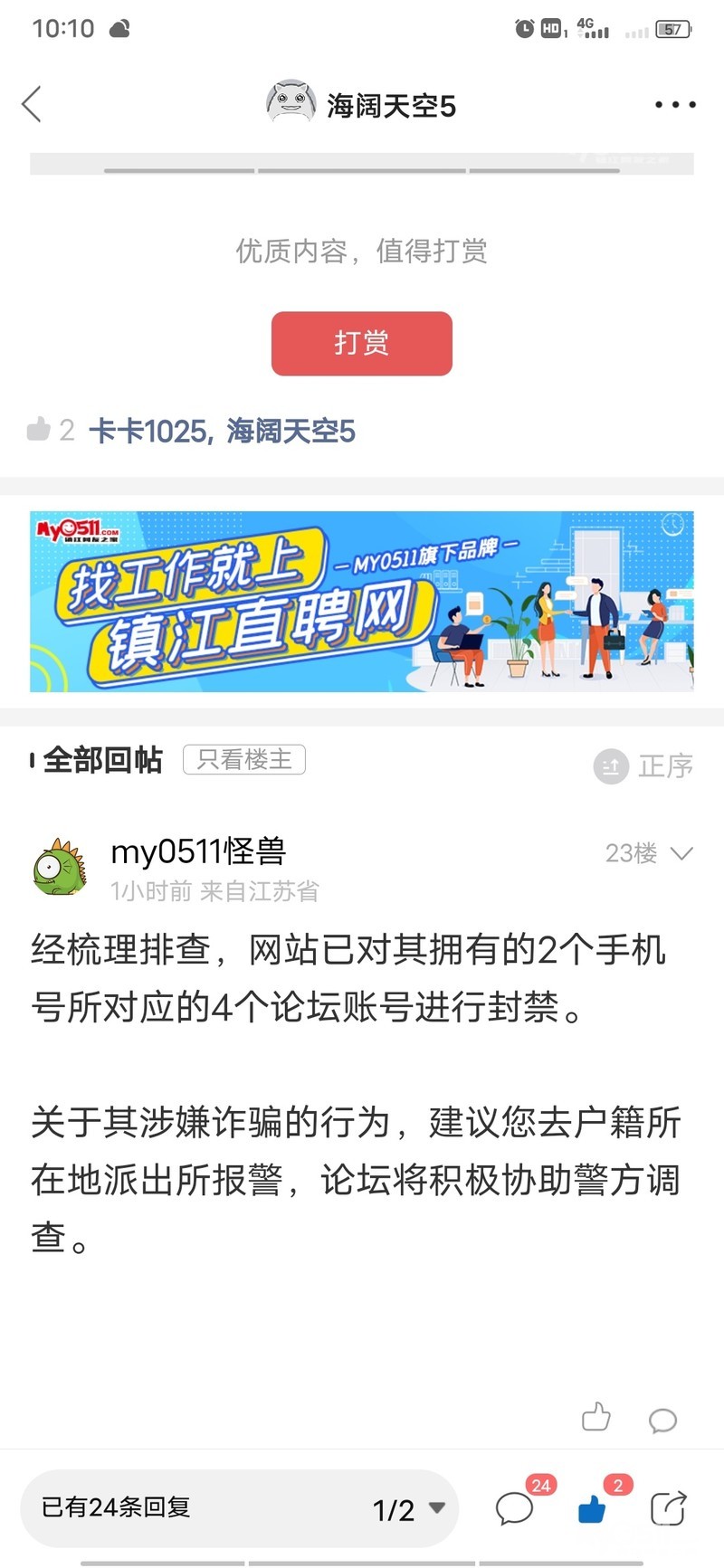Comment on my0511怪兽's reply

click(662, 1420)
